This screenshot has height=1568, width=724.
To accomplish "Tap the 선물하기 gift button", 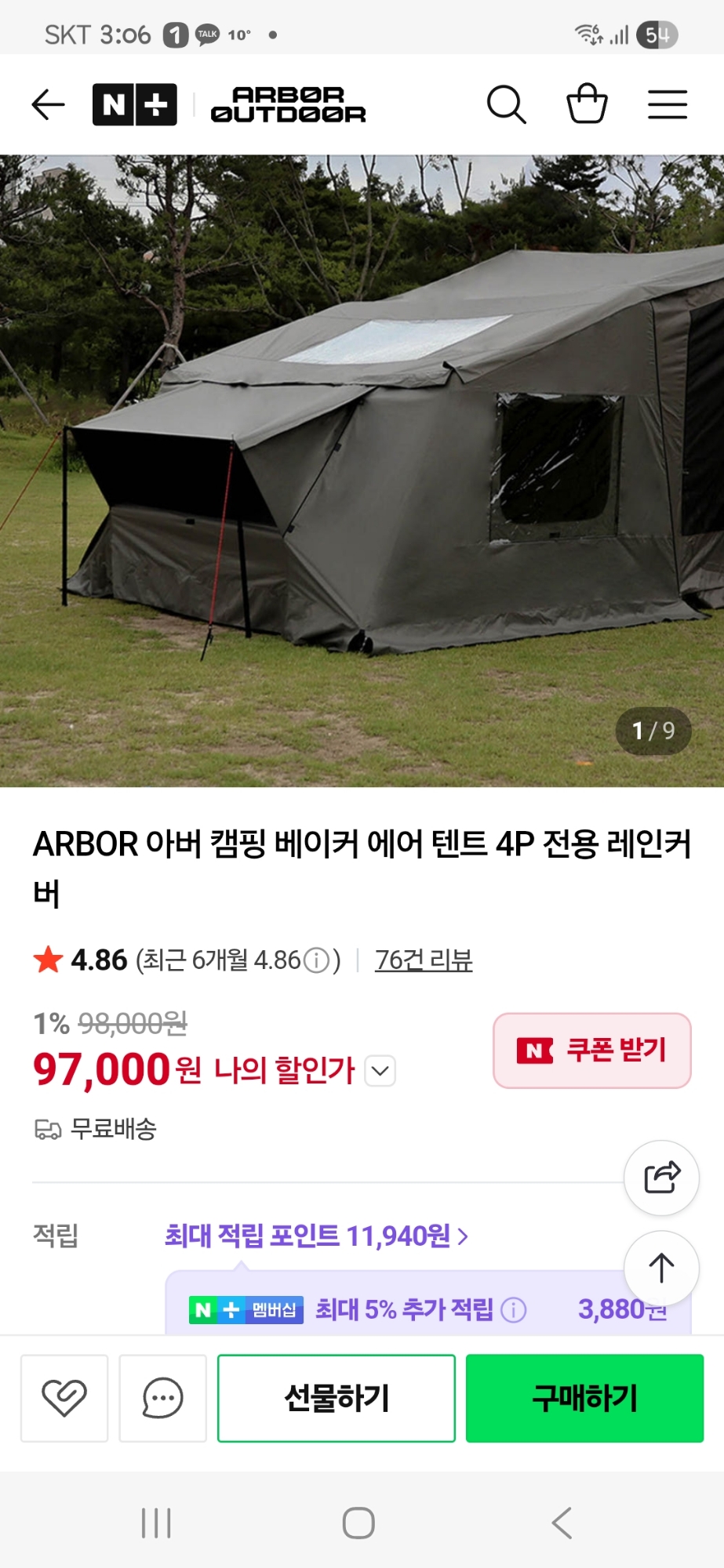I will pyautogui.click(x=336, y=1397).
